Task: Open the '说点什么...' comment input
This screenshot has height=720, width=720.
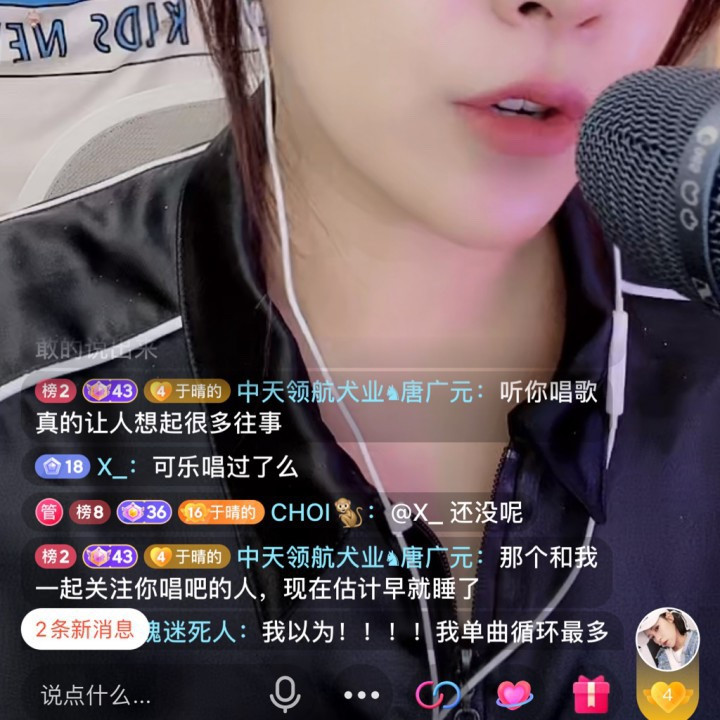Action: [x=96, y=694]
